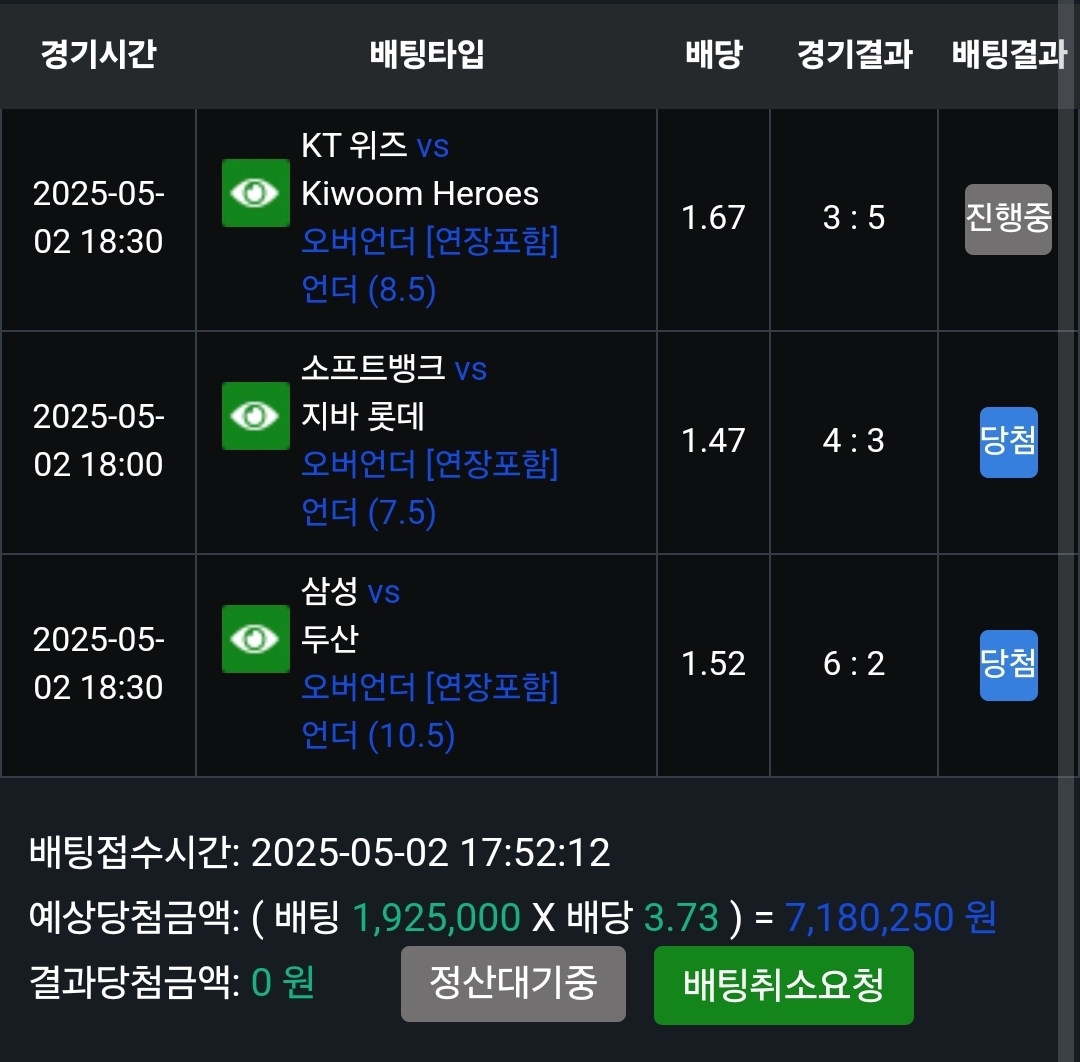
Task: Tap the eye icon for 삼성 vs 두산
Action: pos(255,639)
